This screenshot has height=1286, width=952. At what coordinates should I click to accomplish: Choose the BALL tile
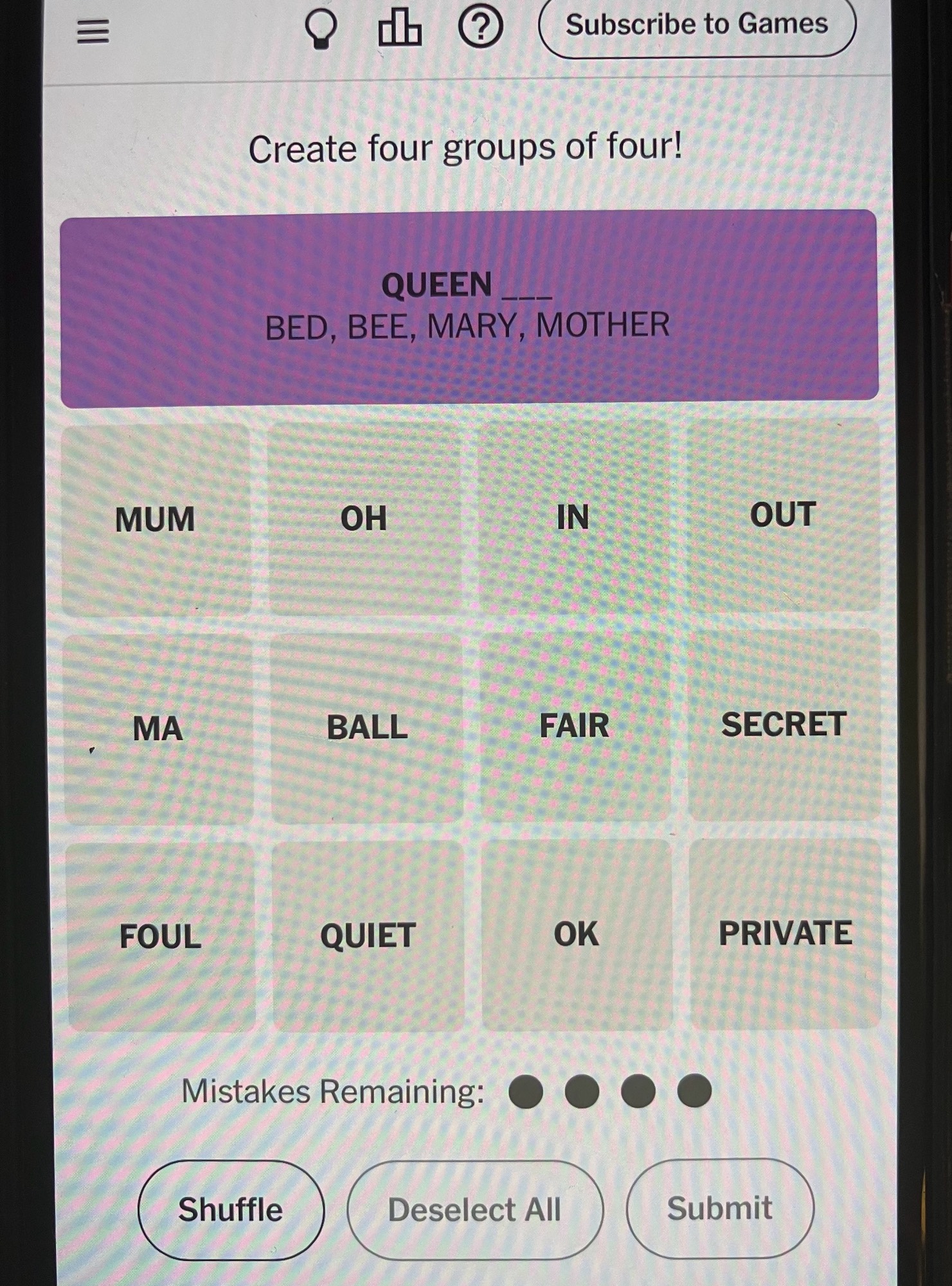(367, 728)
